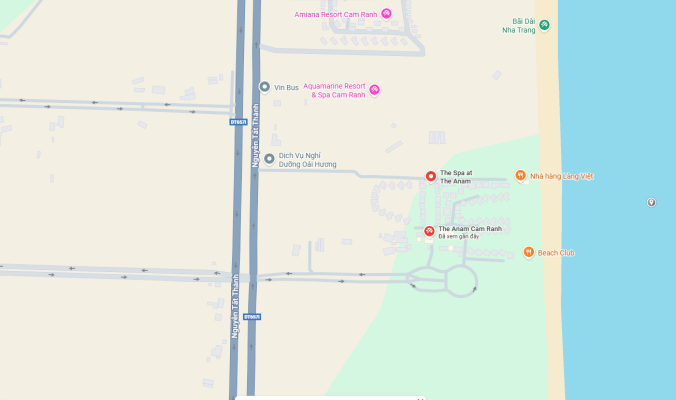
Task: Open the Vin Bus place marker
Action: point(264,87)
